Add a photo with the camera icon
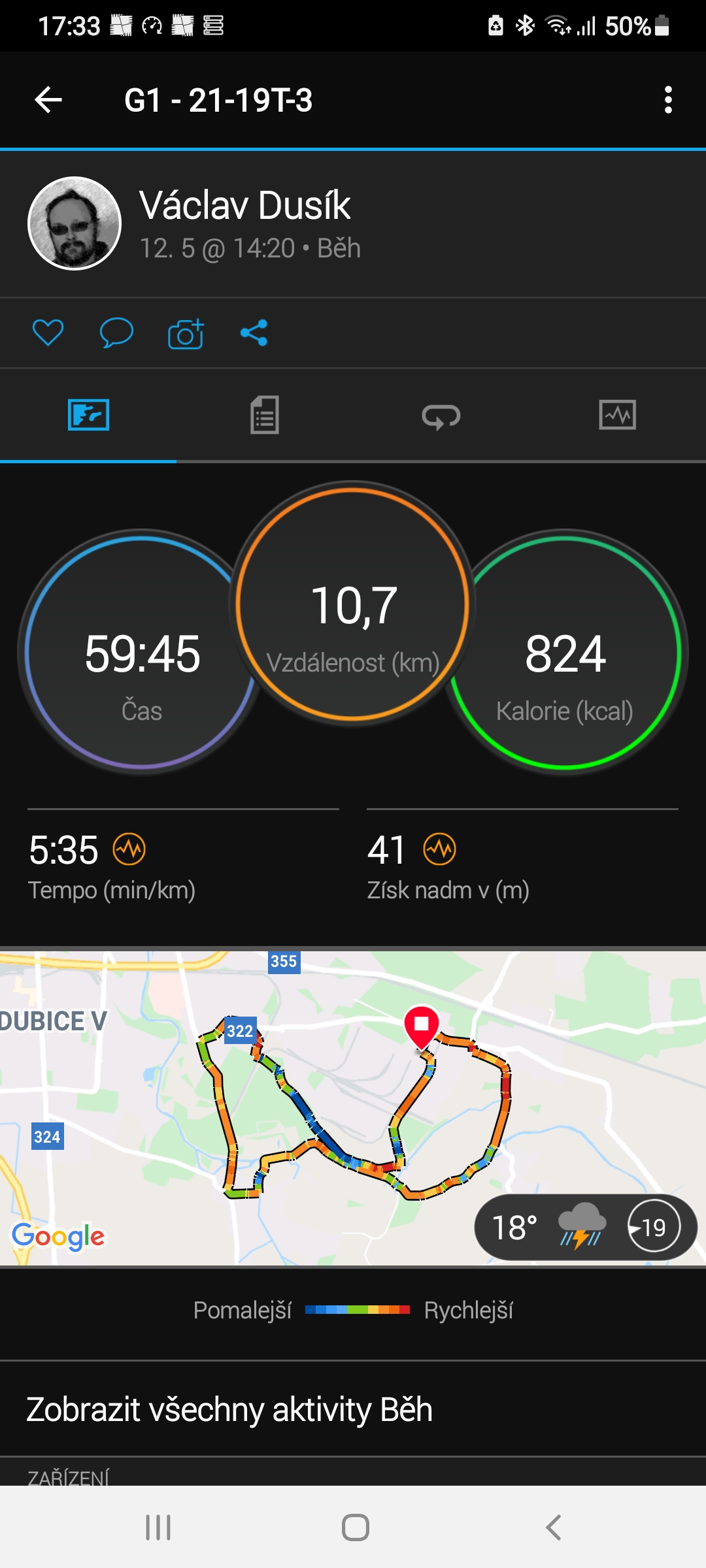Screen dimensions: 706x1568 tap(186, 333)
